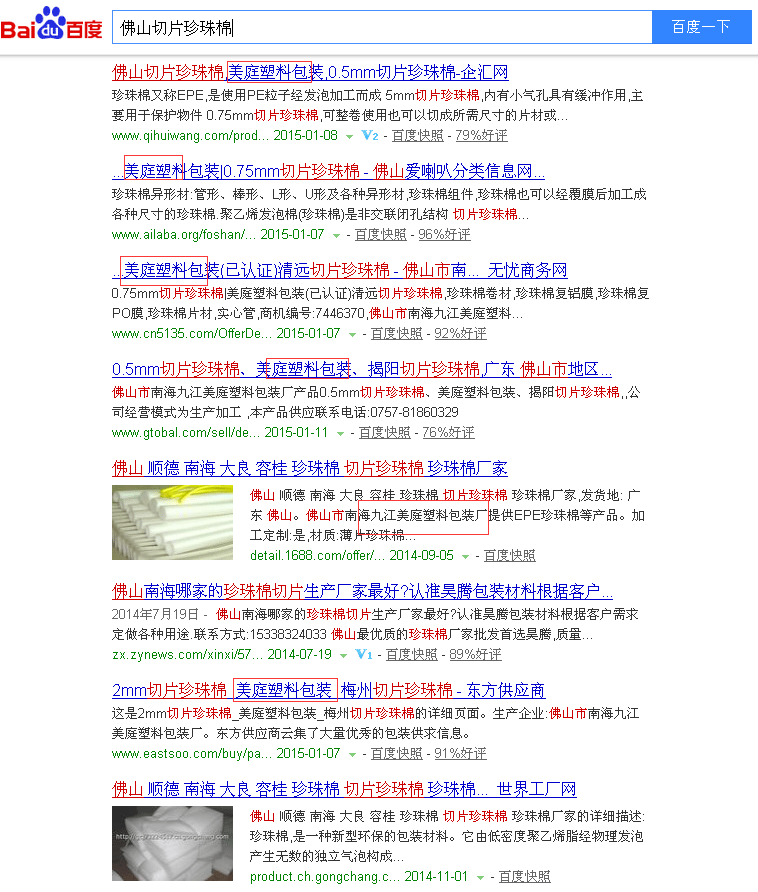Open the result about 昊腾包装材料
This screenshot has width=758, height=892.
click(x=362, y=591)
